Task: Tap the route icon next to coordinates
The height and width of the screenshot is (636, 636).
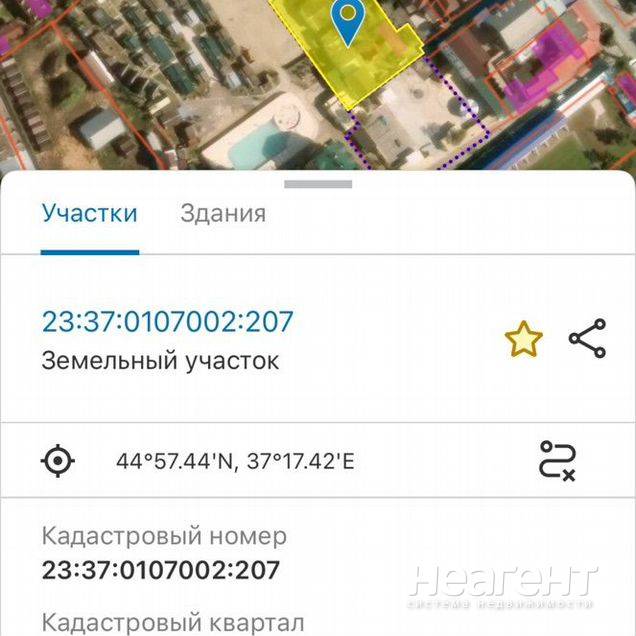Action: (x=557, y=461)
